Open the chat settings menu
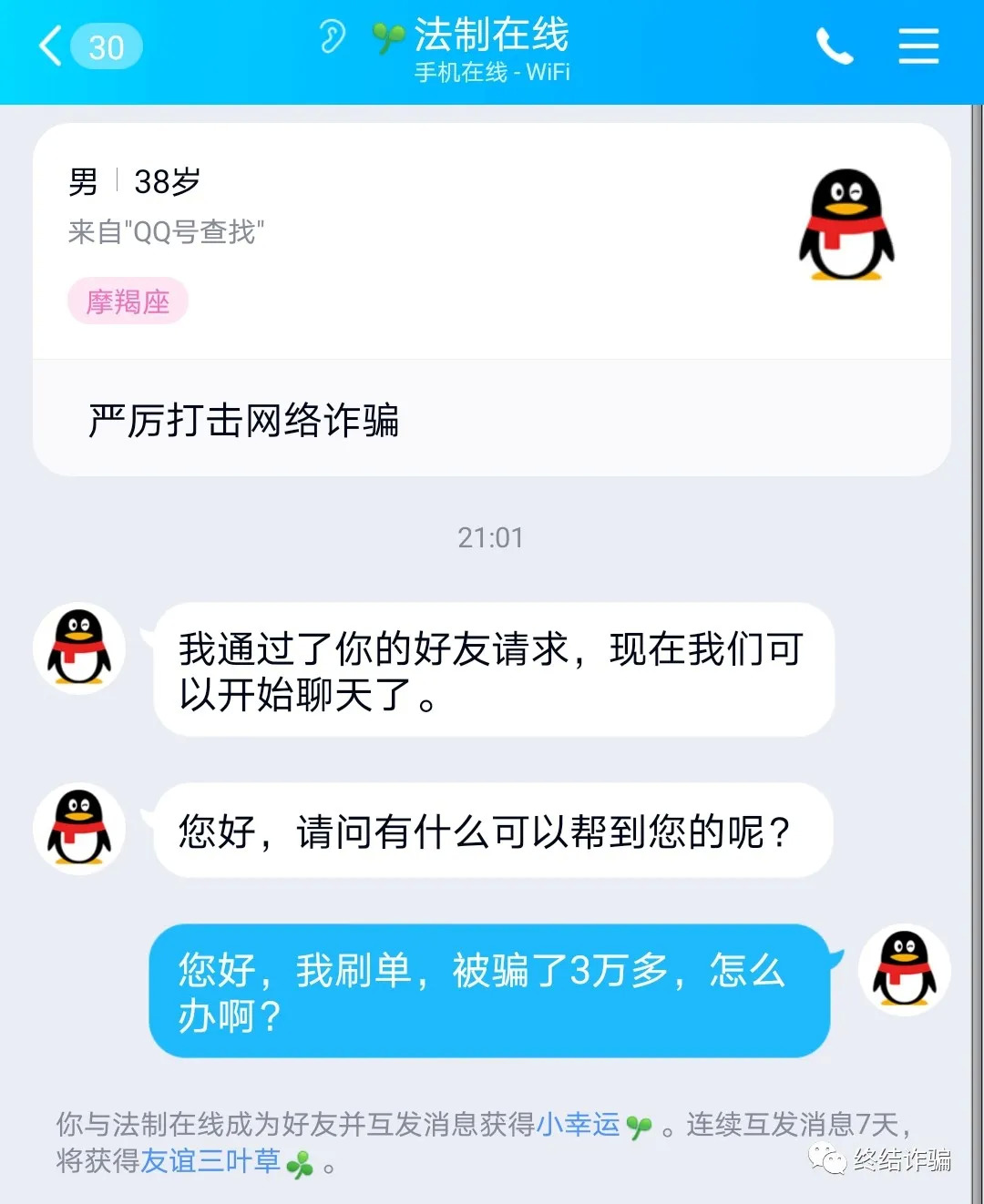 (917, 46)
